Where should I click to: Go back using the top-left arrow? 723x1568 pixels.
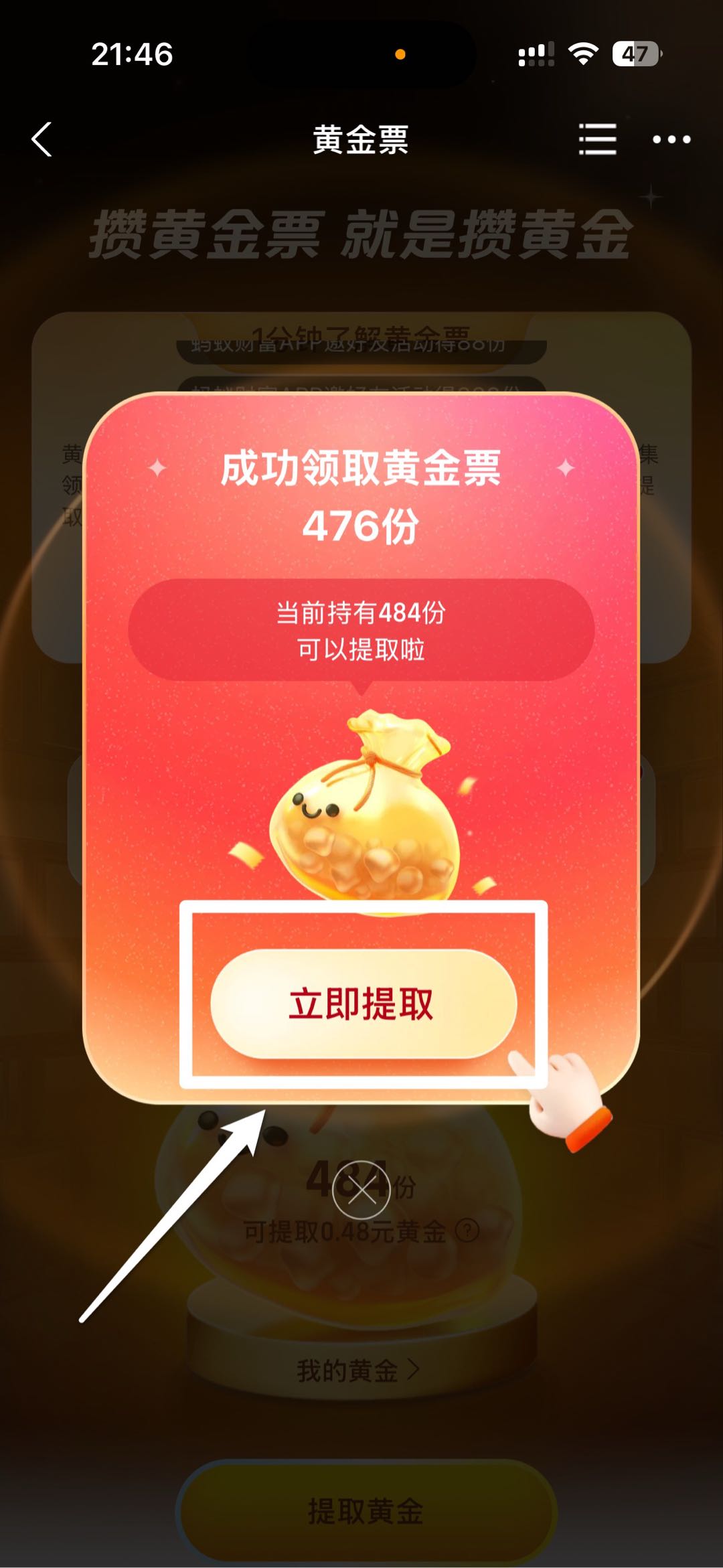(42, 139)
